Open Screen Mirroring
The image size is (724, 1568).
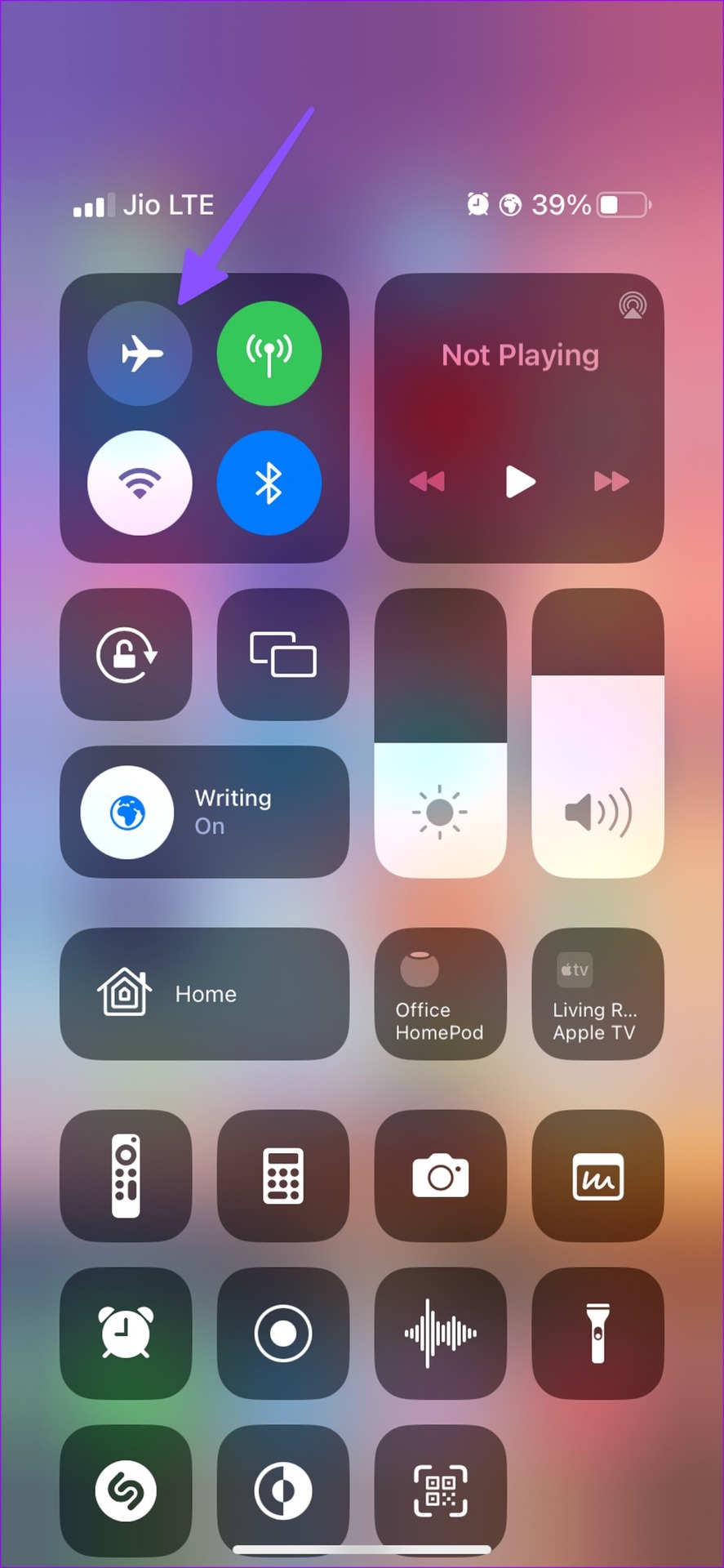(x=282, y=654)
